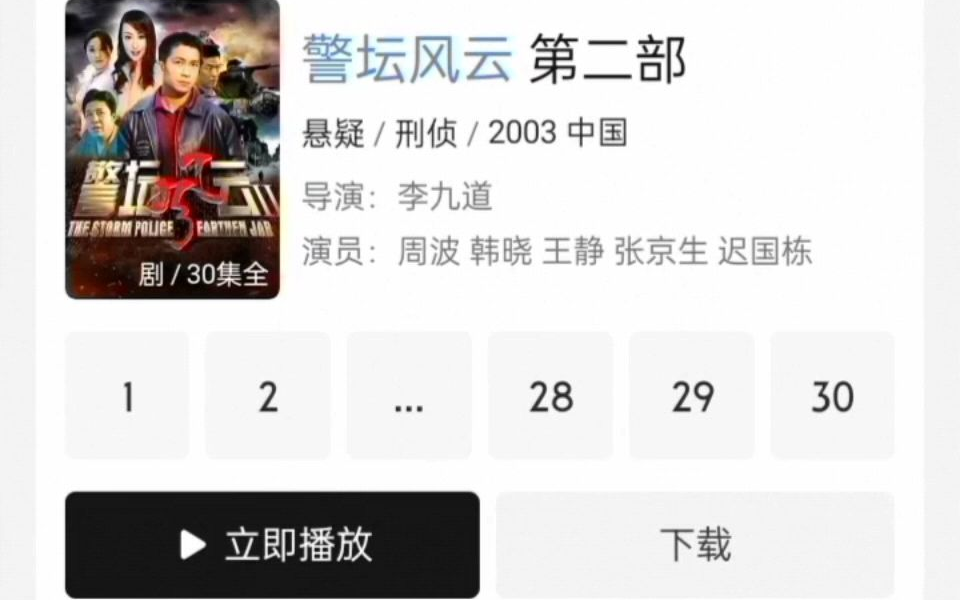Select episode 1
Viewport: 960px width, 600px height.
click(127, 396)
